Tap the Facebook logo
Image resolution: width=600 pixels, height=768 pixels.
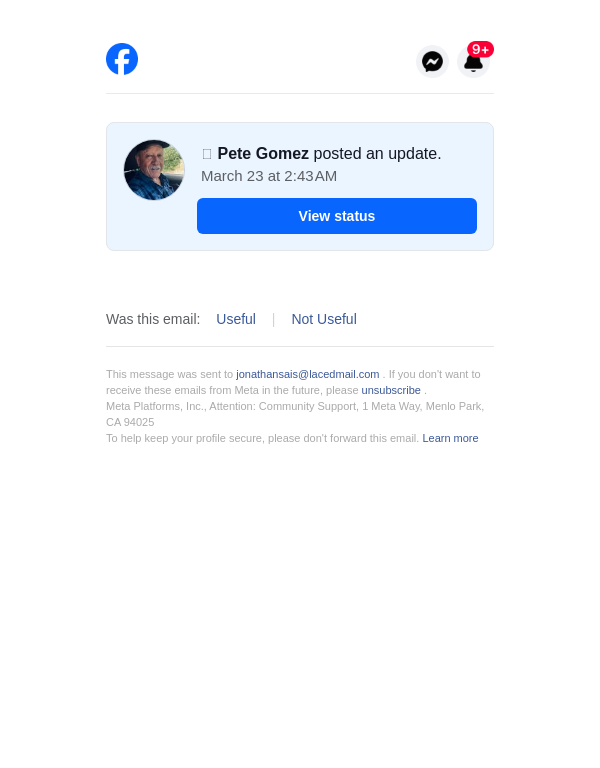(x=122, y=59)
